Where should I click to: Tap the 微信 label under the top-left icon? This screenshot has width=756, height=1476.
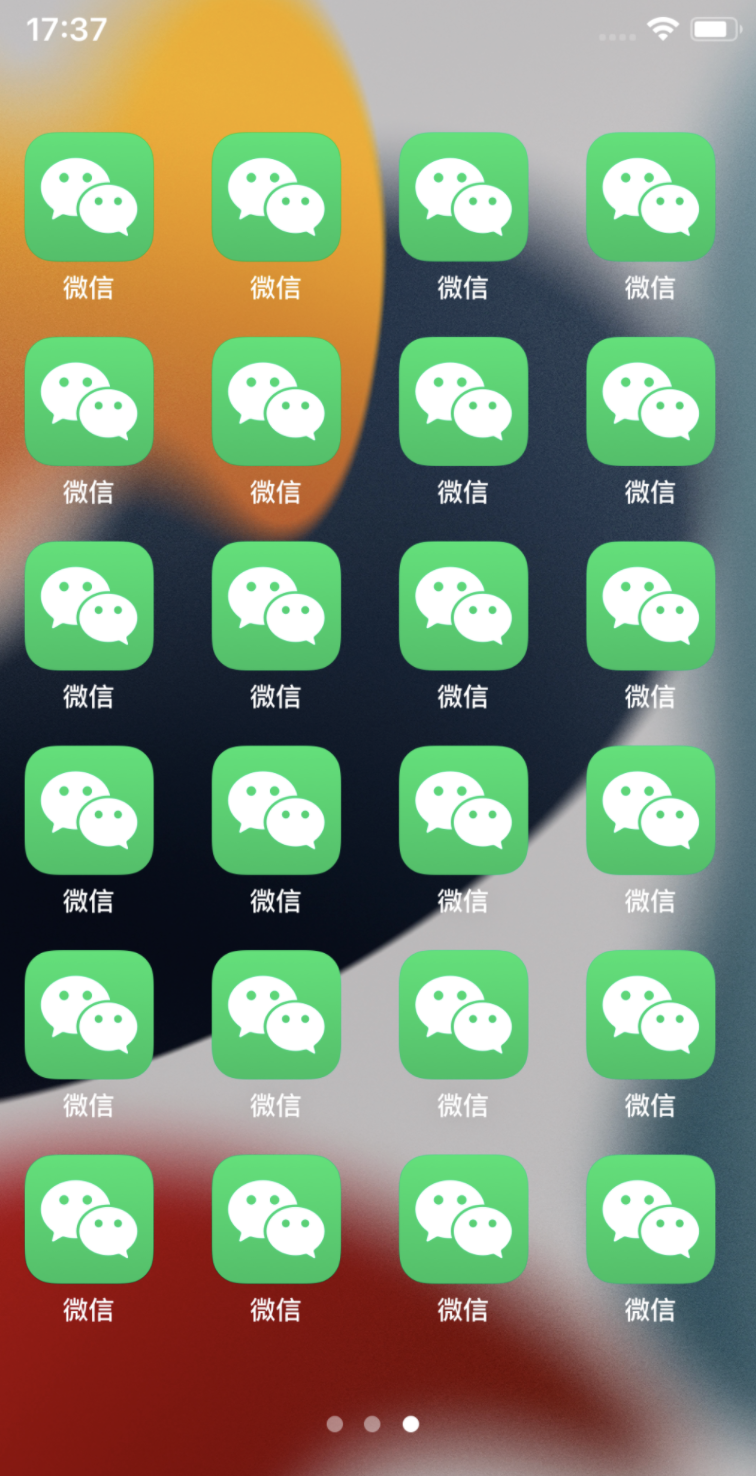click(x=90, y=288)
